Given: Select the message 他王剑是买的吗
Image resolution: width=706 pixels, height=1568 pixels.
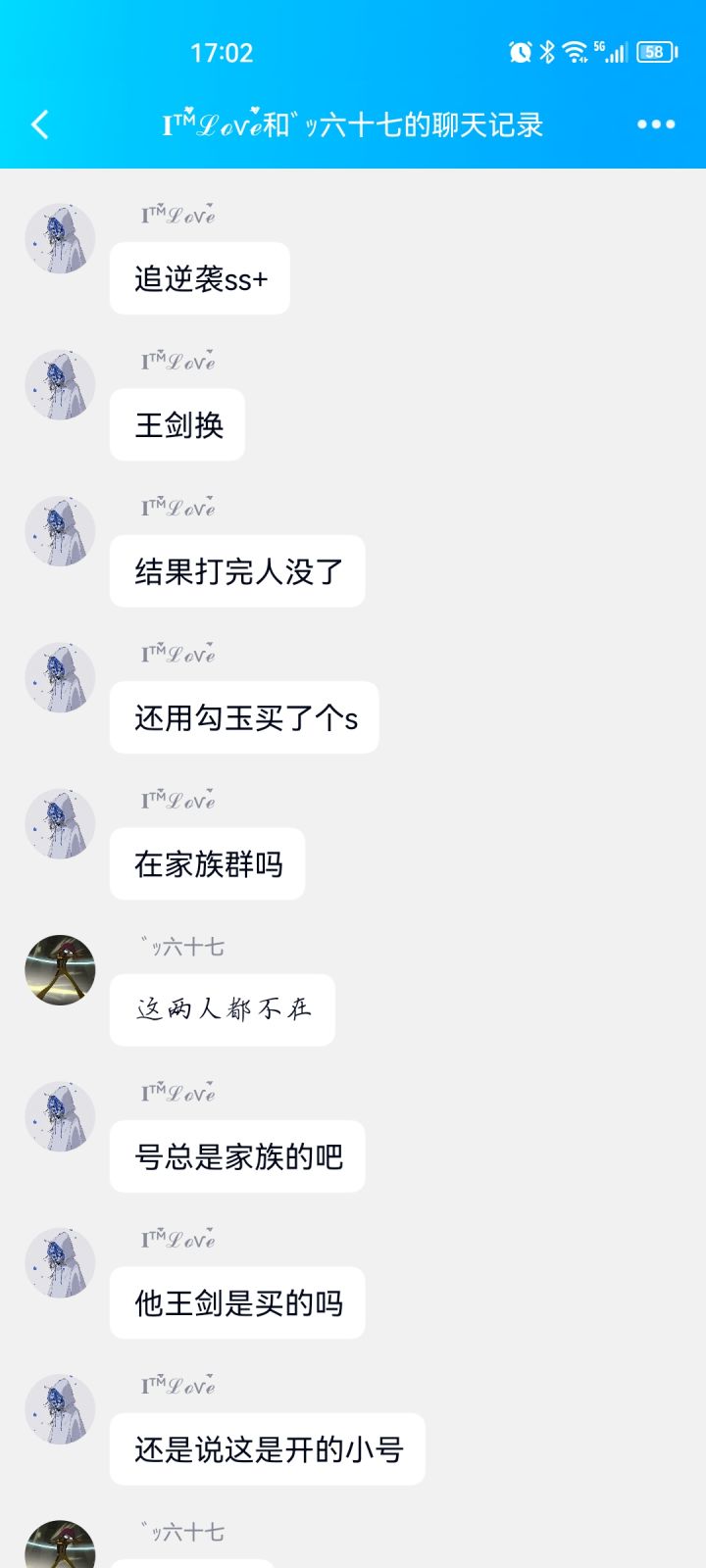Looking at the screenshot, I should pos(236,1302).
